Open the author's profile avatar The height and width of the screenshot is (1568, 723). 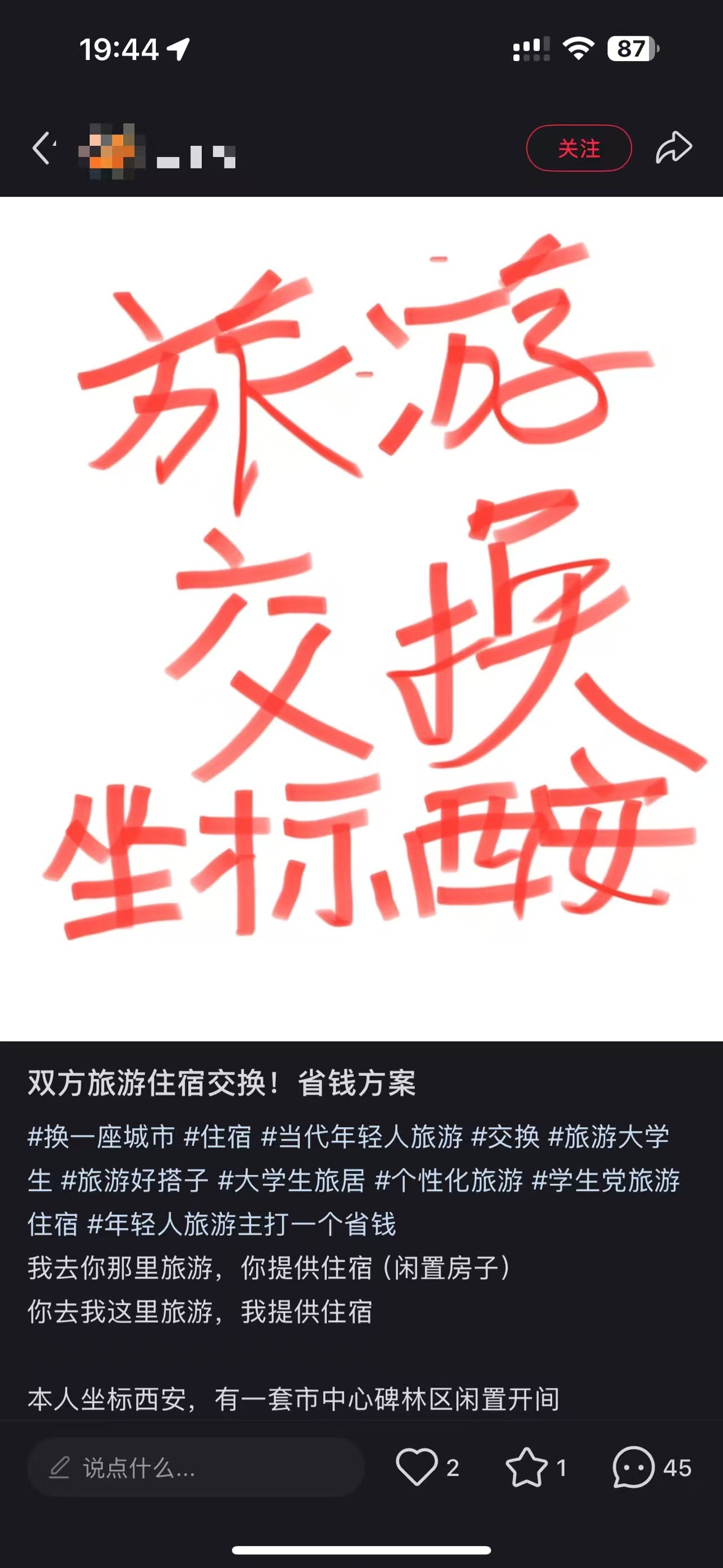(112, 149)
